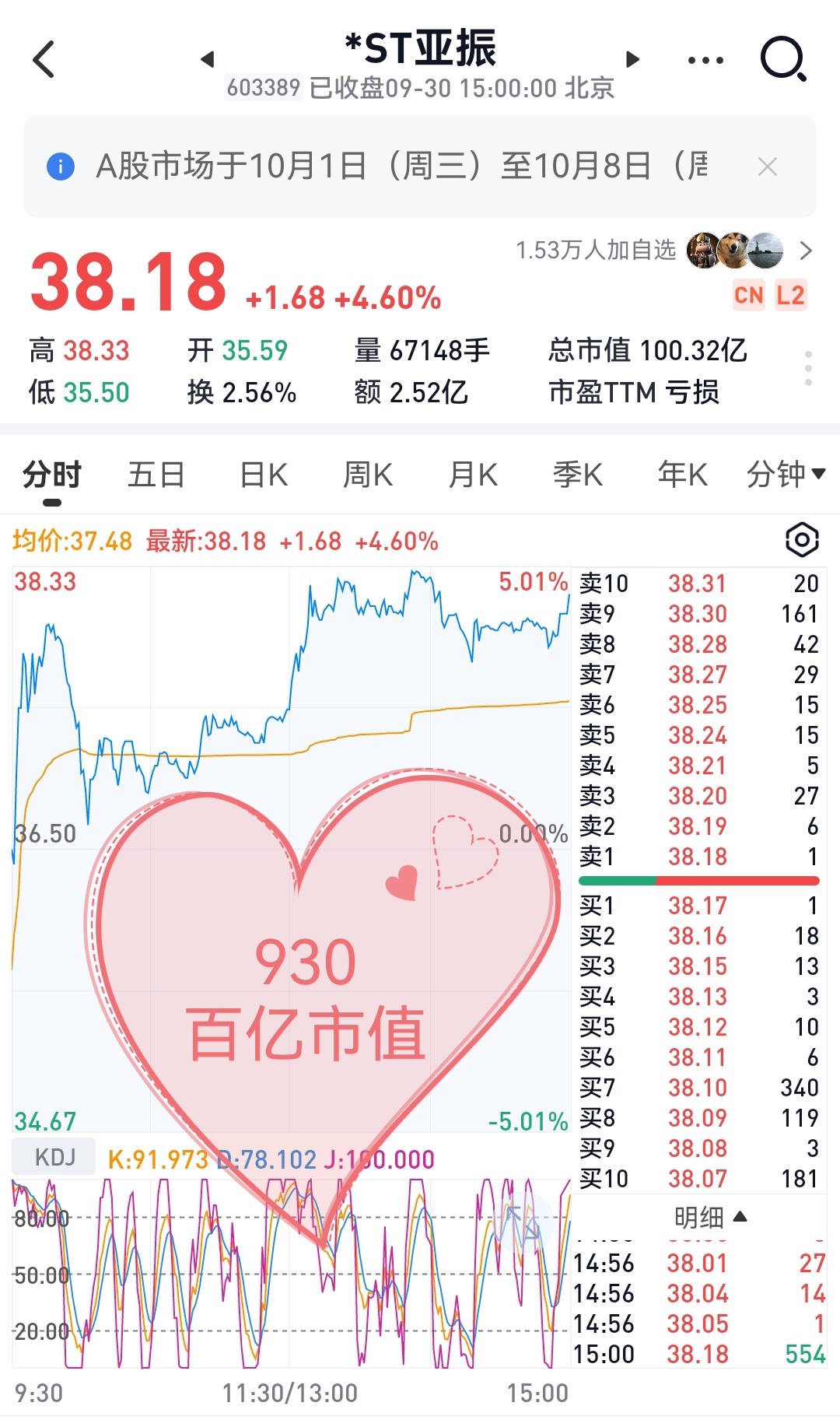Collapse the 明细 trade details

coord(709,1217)
